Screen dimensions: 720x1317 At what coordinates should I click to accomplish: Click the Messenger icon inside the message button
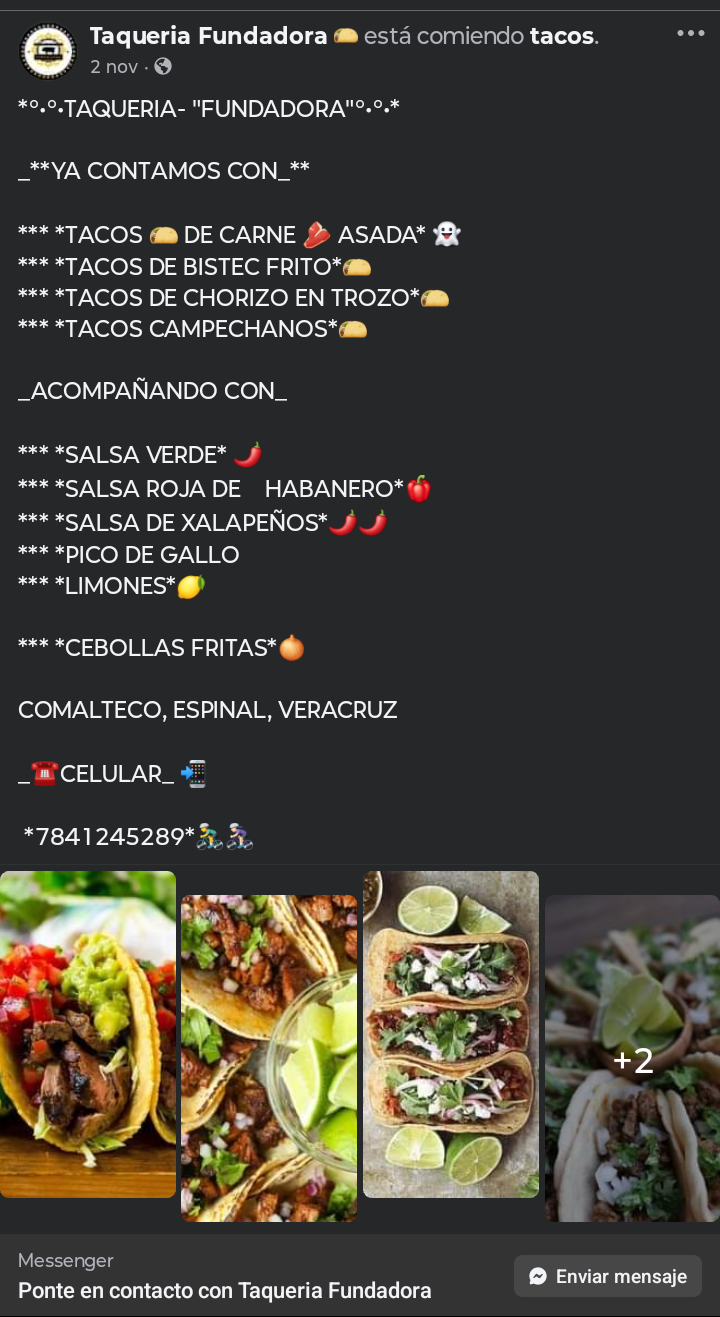click(539, 1276)
